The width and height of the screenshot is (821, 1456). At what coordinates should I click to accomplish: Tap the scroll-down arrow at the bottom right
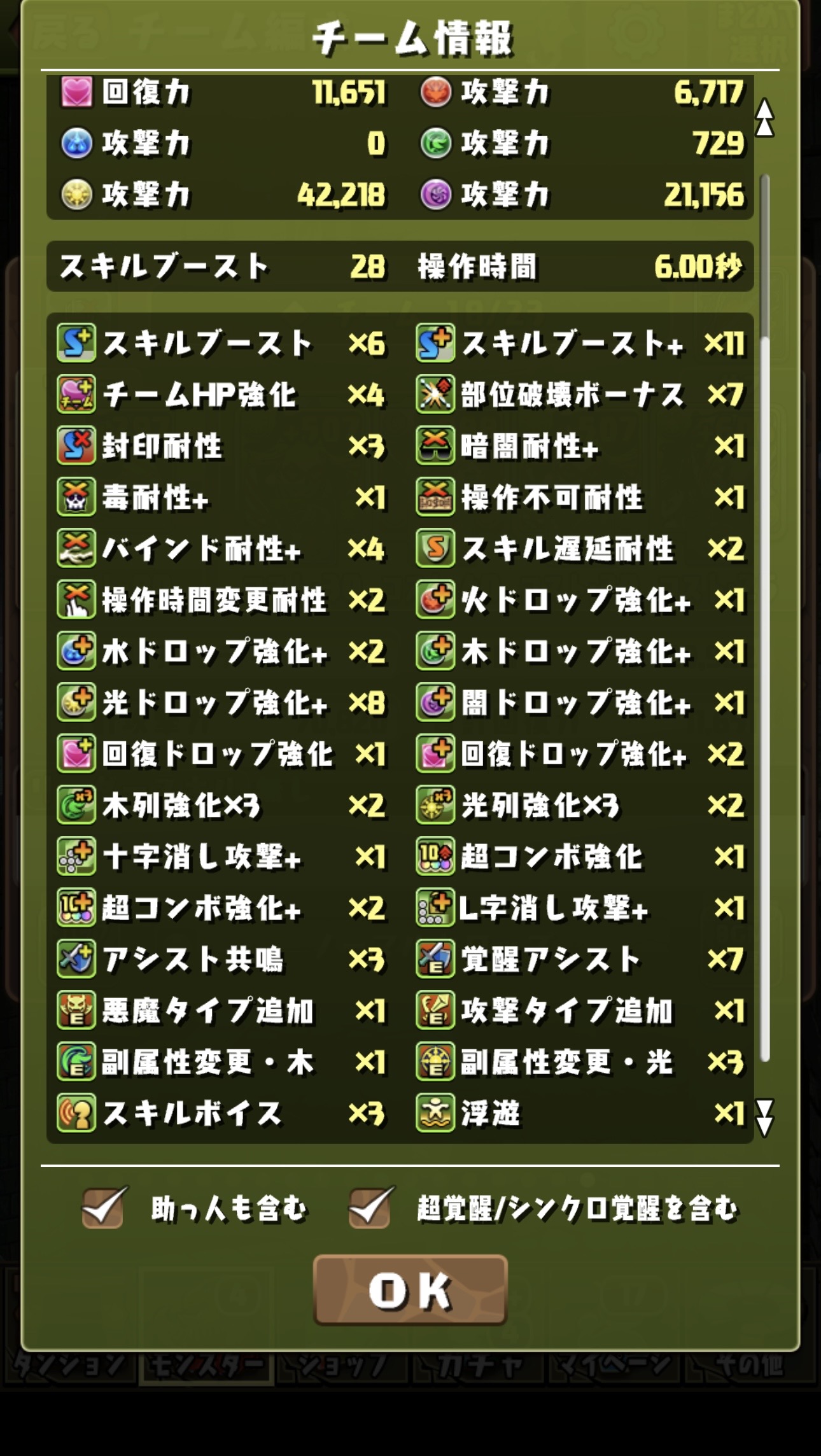(764, 1118)
